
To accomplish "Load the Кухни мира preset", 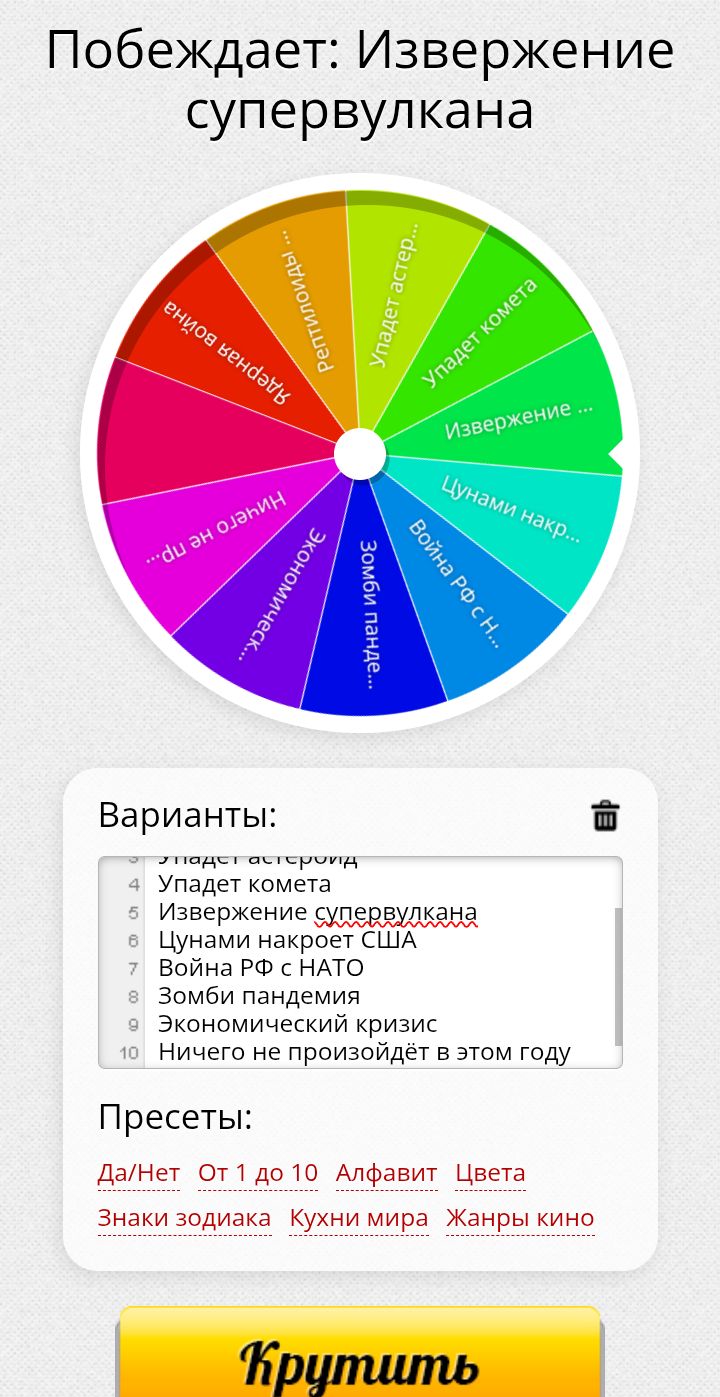I will 359,1219.
